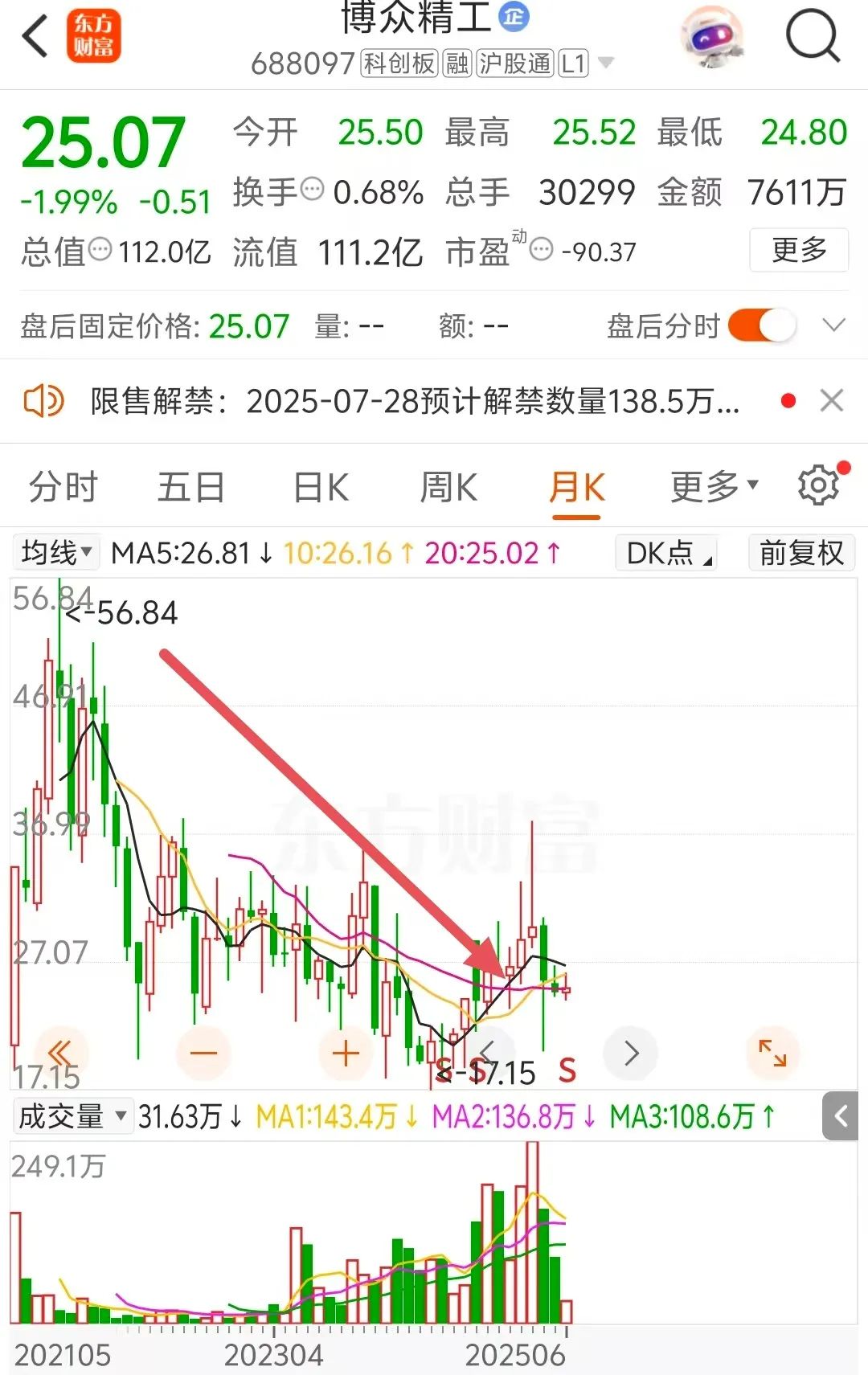Expand chart to fullscreen
Image resolution: width=868 pixels, height=1375 pixels.
tap(772, 1053)
